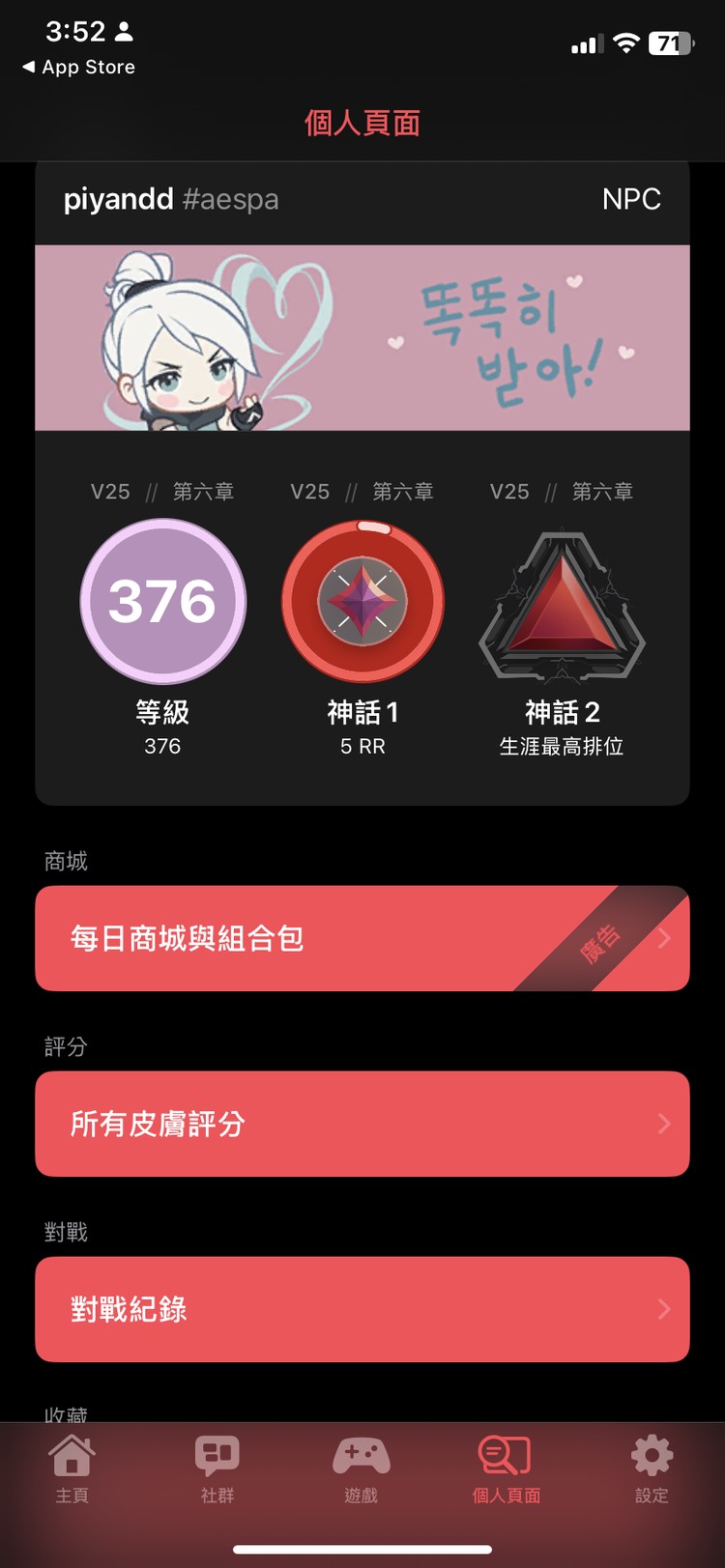Tap the 遊戲 game controller icon
The image size is (725, 1568).
tap(362, 1451)
